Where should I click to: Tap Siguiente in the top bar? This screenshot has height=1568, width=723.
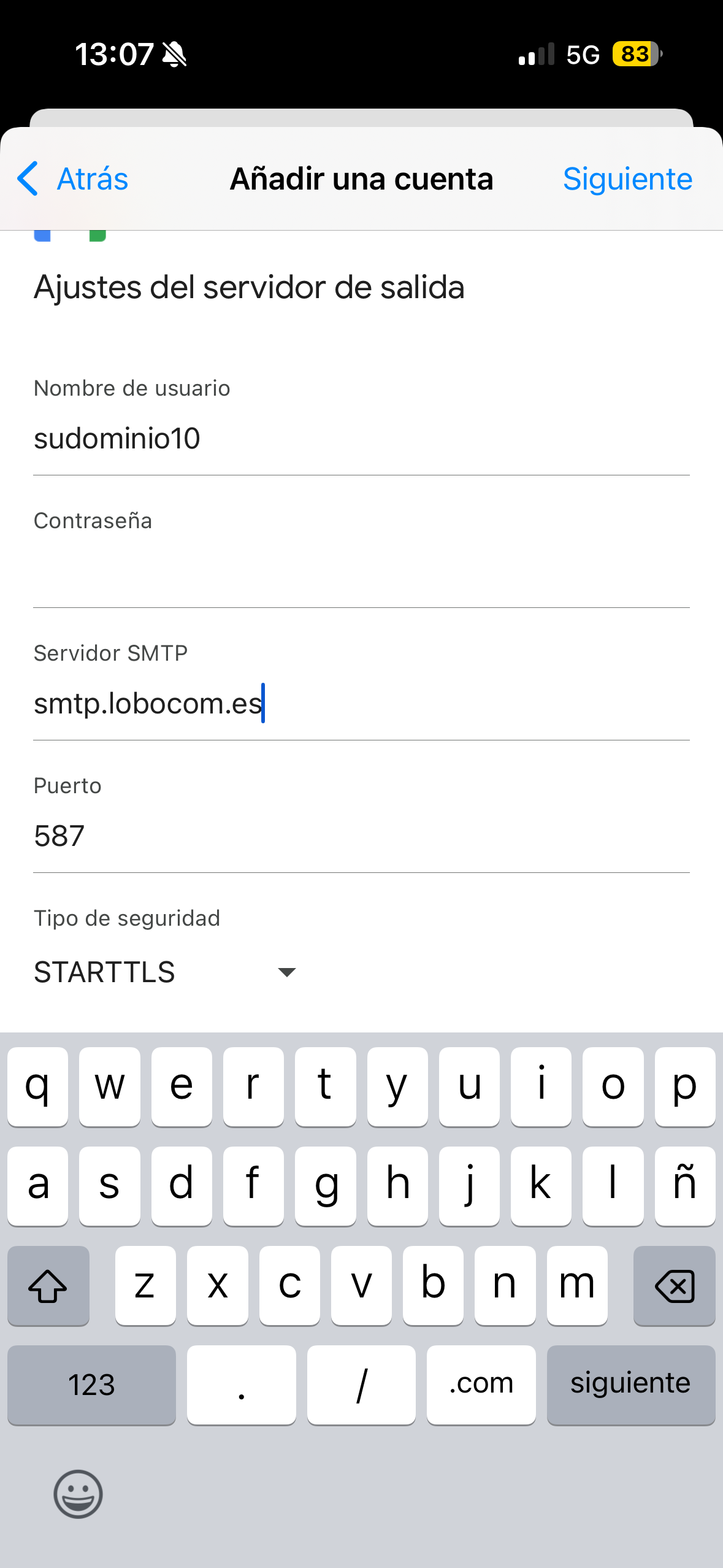click(627, 179)
